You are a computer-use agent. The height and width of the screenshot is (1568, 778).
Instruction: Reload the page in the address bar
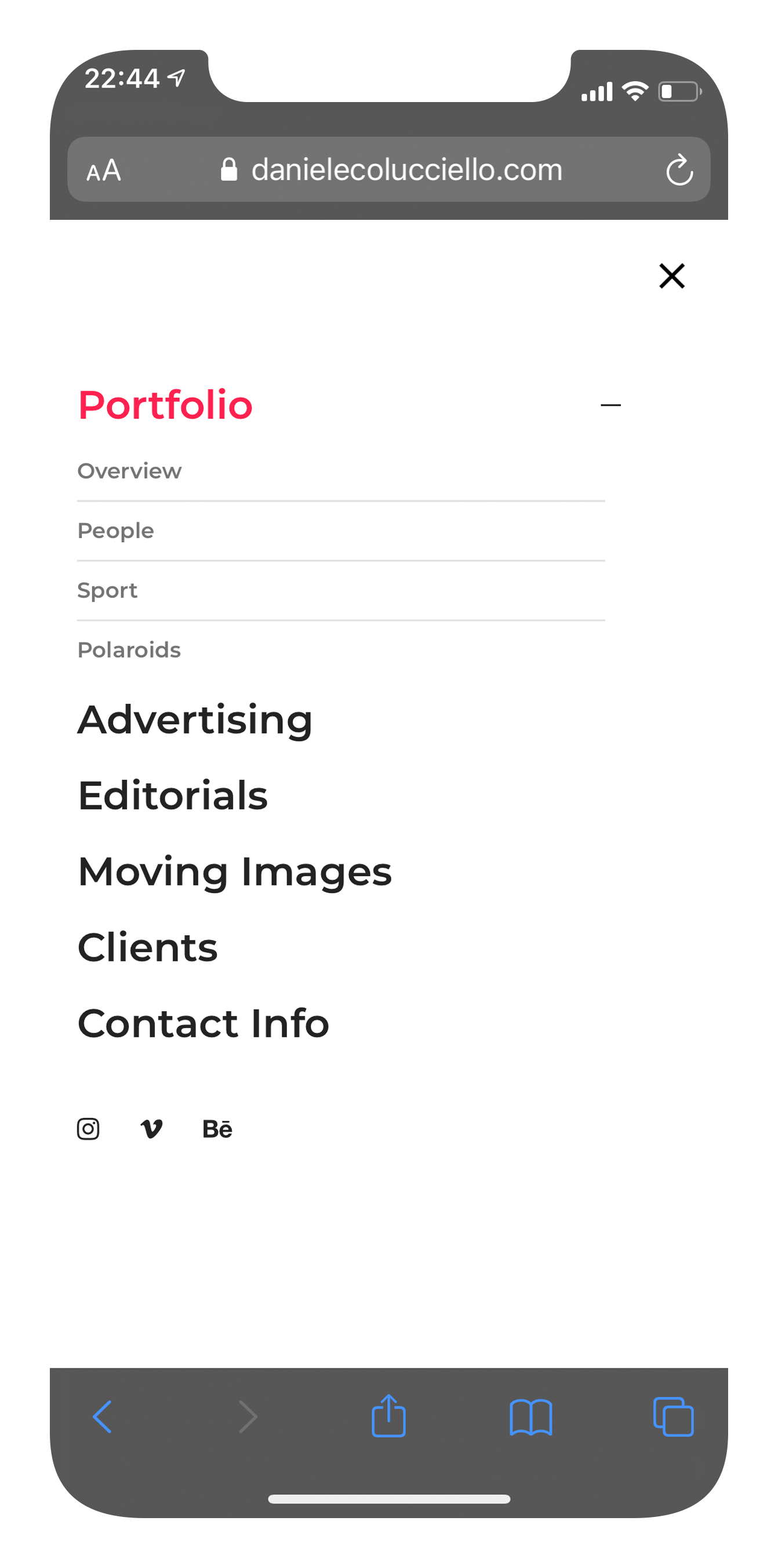[679, 169]
